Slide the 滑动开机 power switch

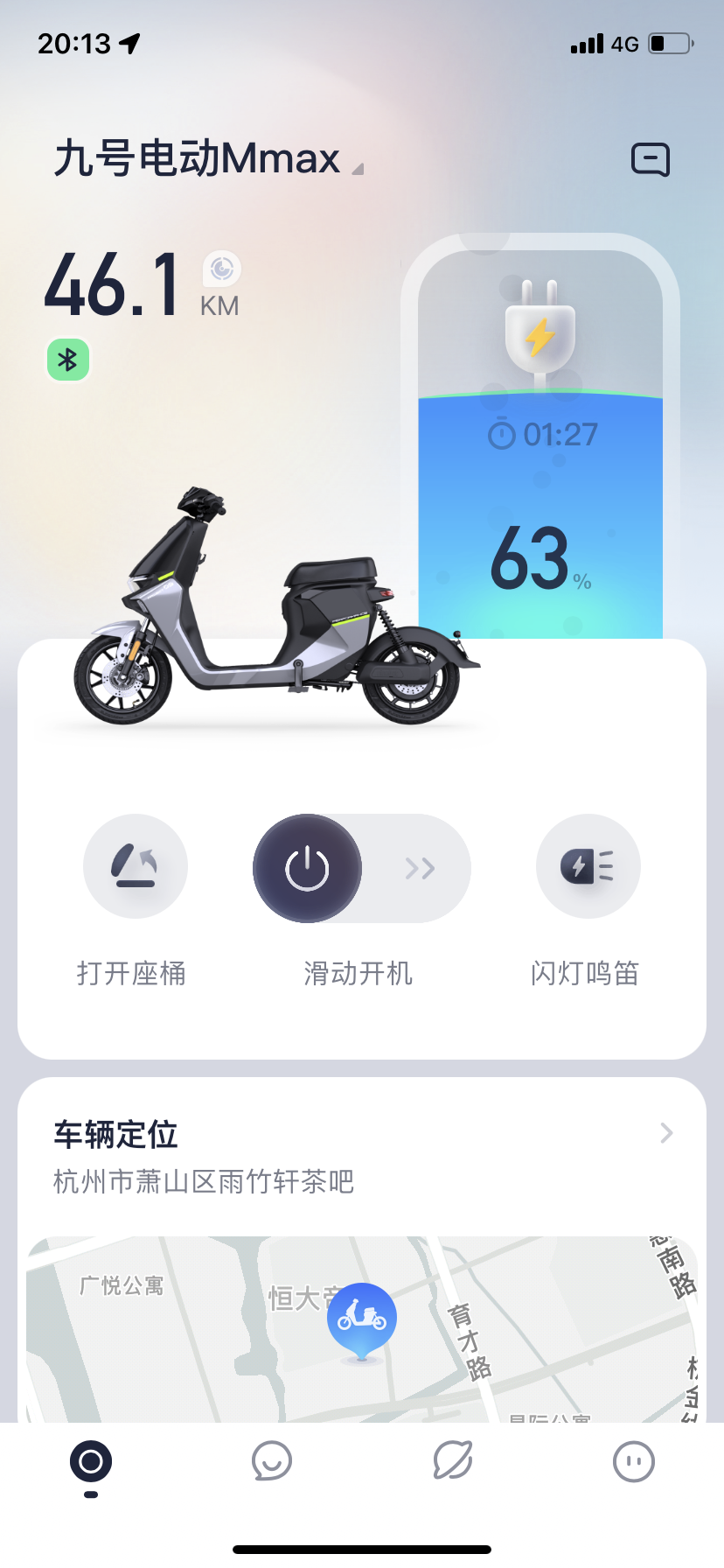(360, 868)
